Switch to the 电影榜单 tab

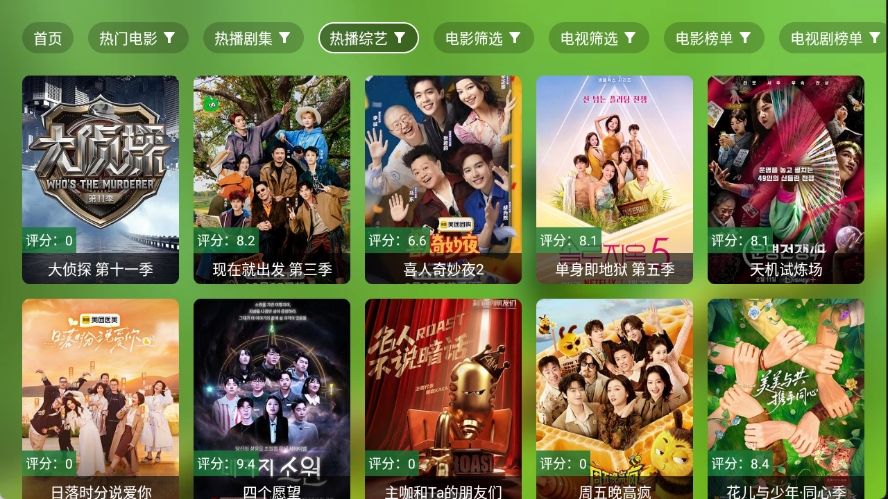(714, 39)
